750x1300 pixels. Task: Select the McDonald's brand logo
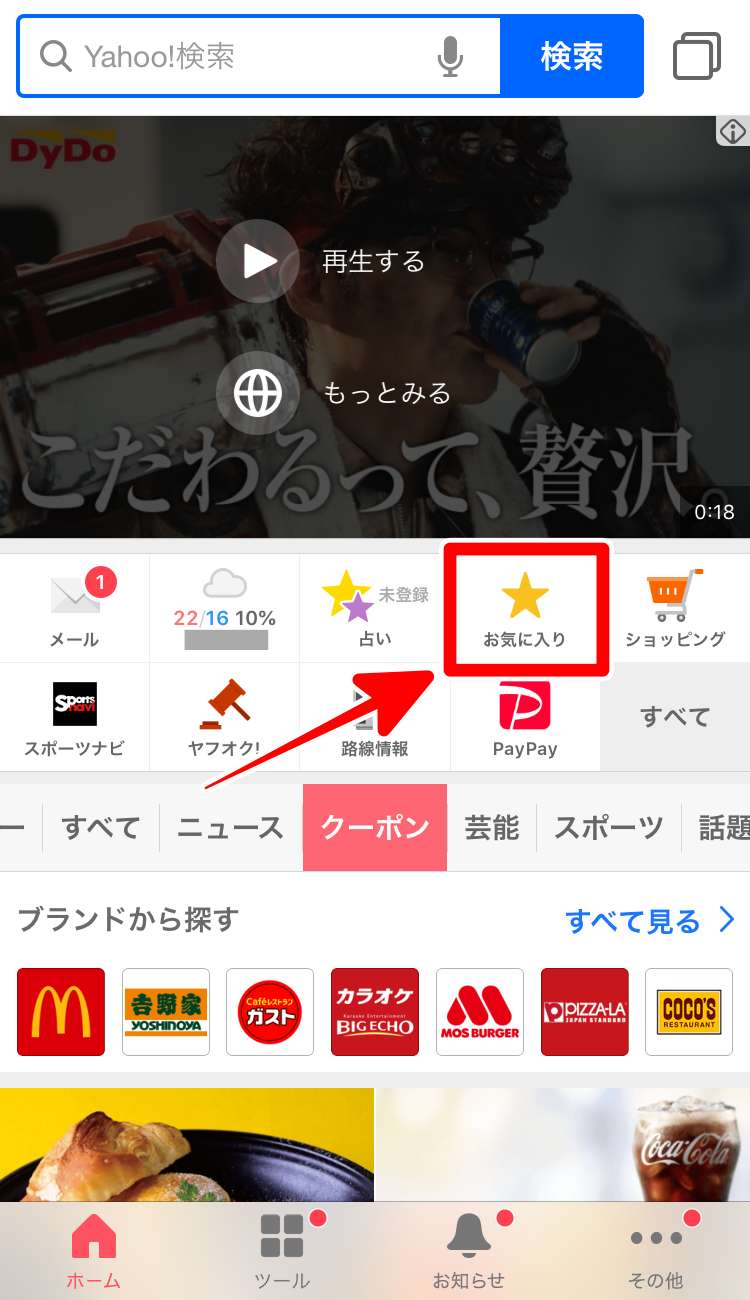pyautogui.click(x=61, y=1012)
